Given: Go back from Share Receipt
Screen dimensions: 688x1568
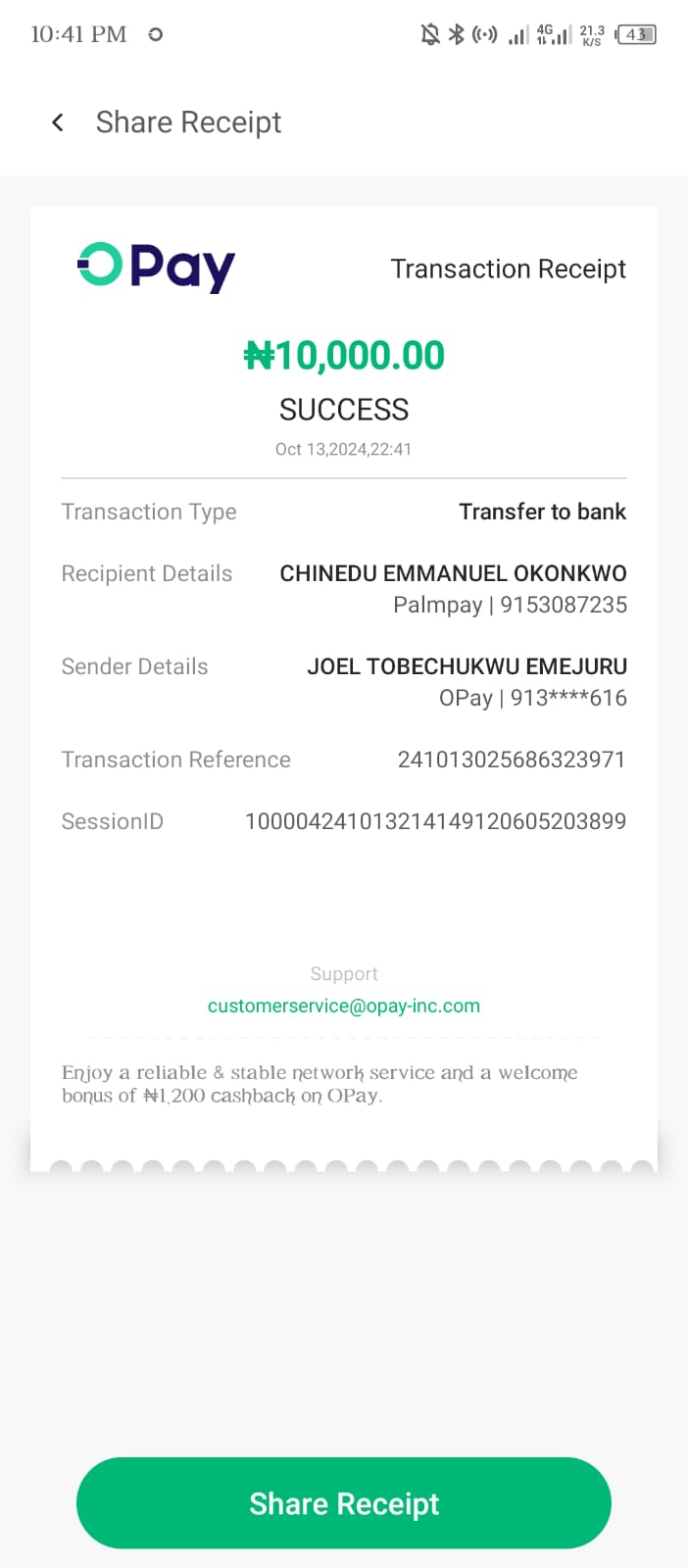Looking at the screenshot, I should click(58, 122).
